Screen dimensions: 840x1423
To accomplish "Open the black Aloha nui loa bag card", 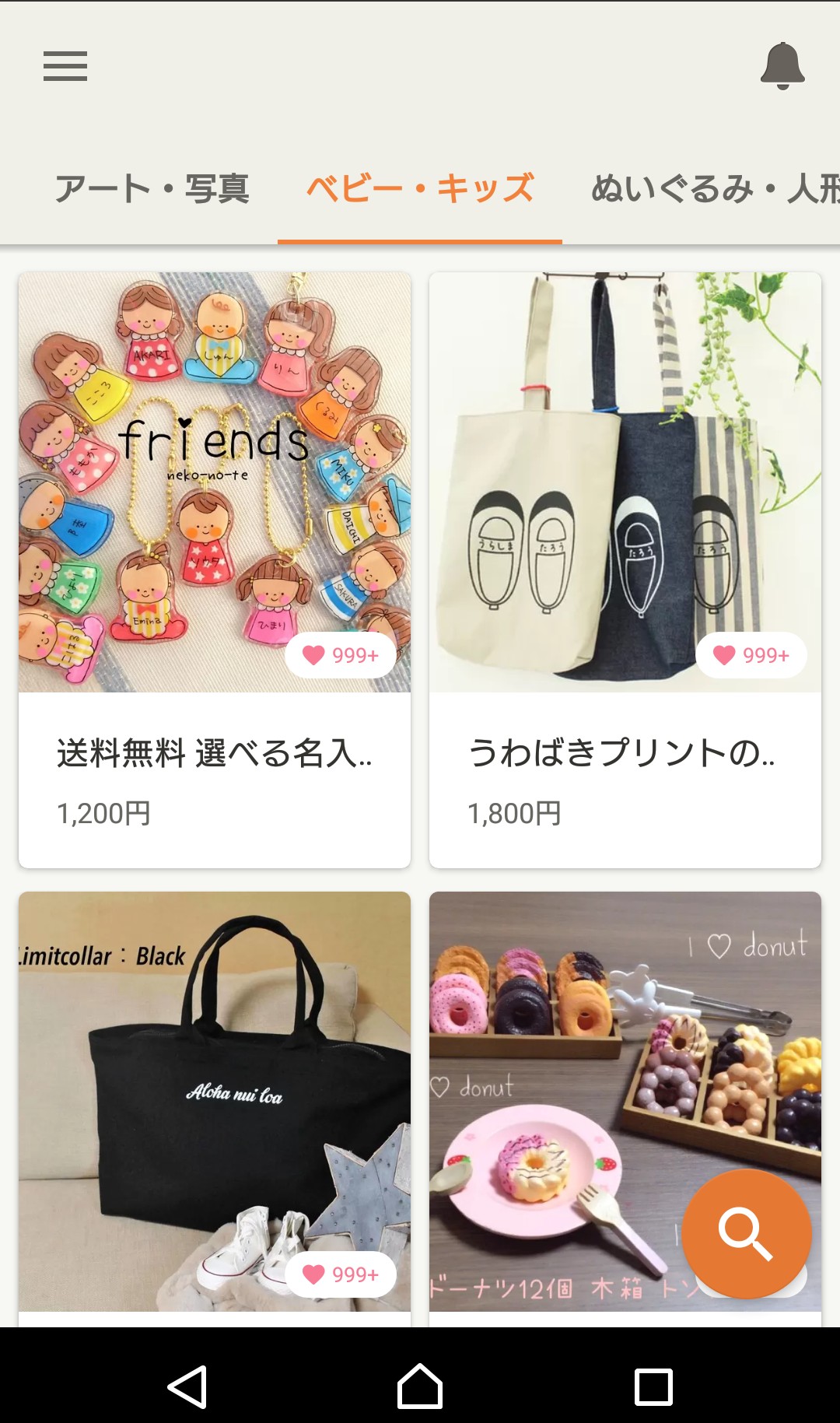I will (214, 1089).
